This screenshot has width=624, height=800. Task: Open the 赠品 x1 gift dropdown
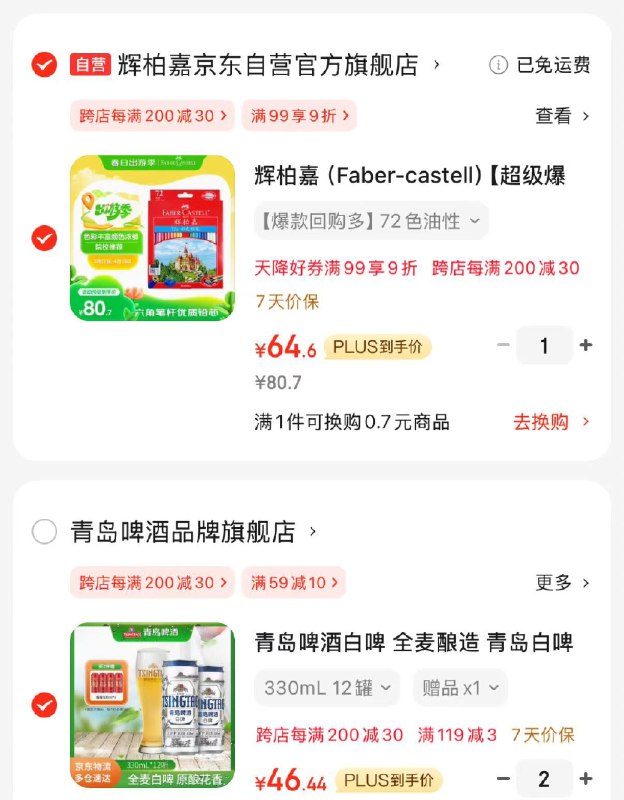(x=460, y=688)
